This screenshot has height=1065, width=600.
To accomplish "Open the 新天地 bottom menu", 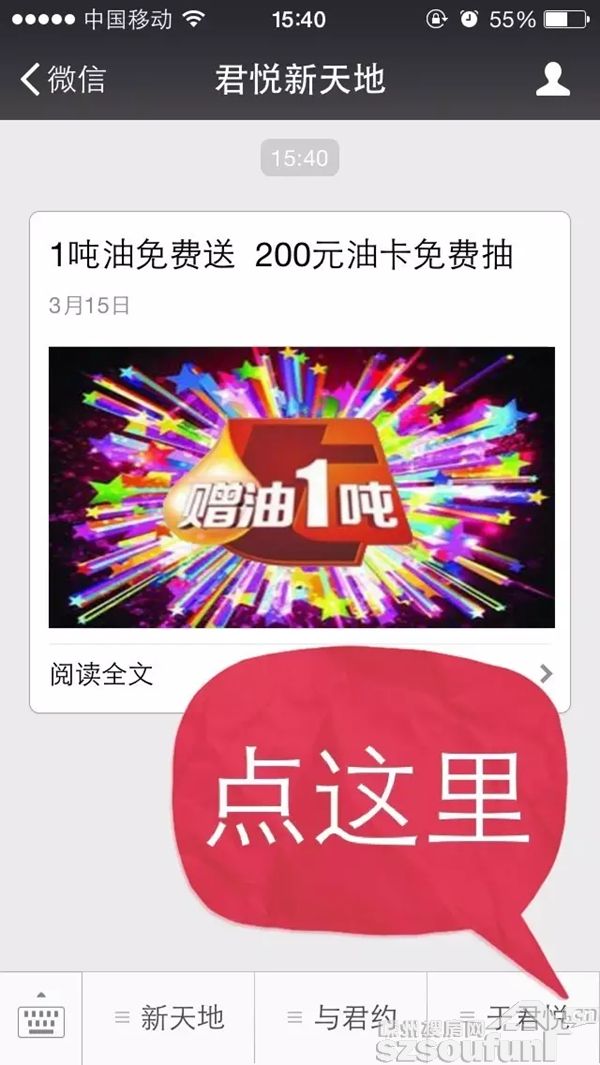I will pos(169,1018).
